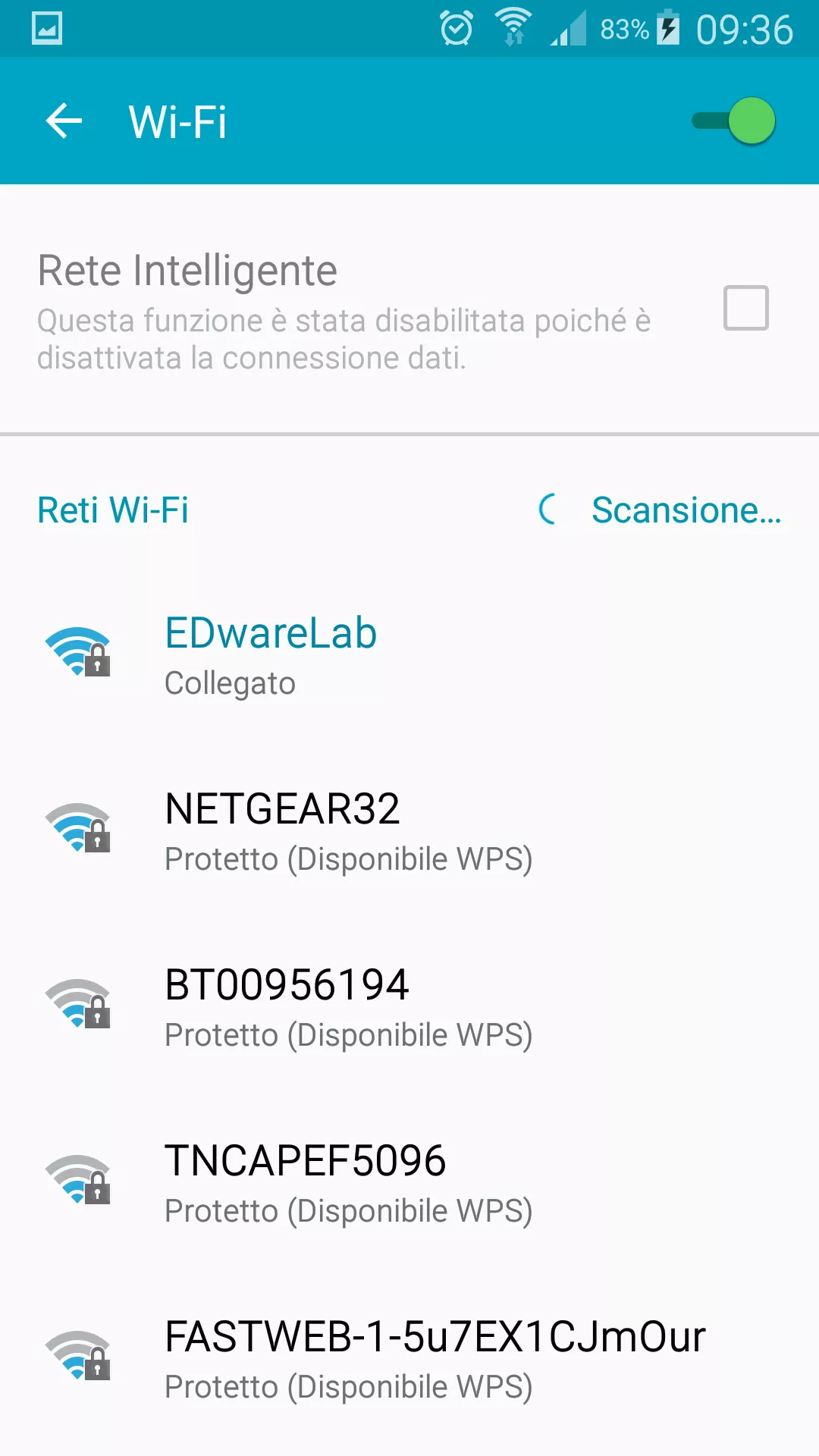Check the Rete Intelligente checkbox
Viewport: 819px width, 1456px height.
[x=745, y=308]
